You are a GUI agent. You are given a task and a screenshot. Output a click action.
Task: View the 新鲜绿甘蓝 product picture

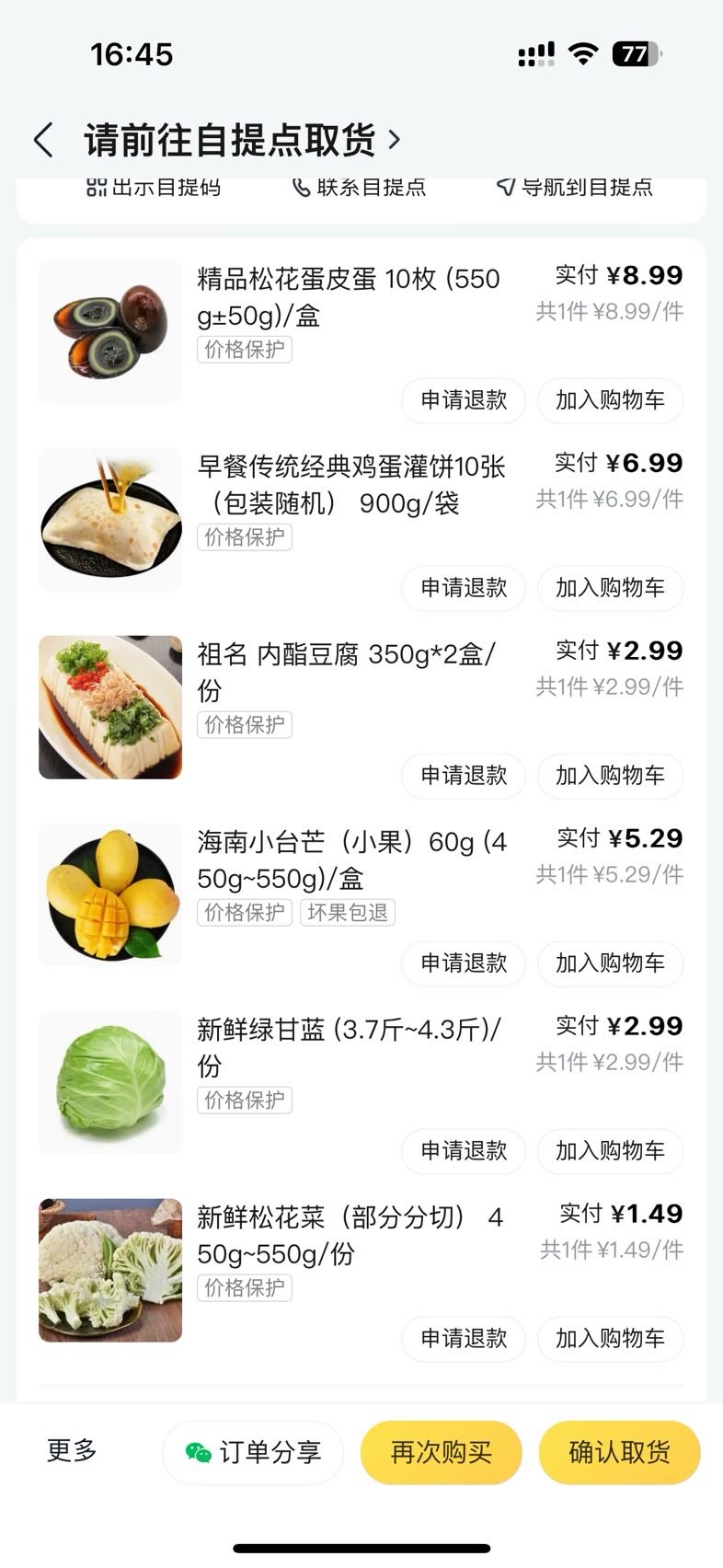click(x=110, y=1082)
